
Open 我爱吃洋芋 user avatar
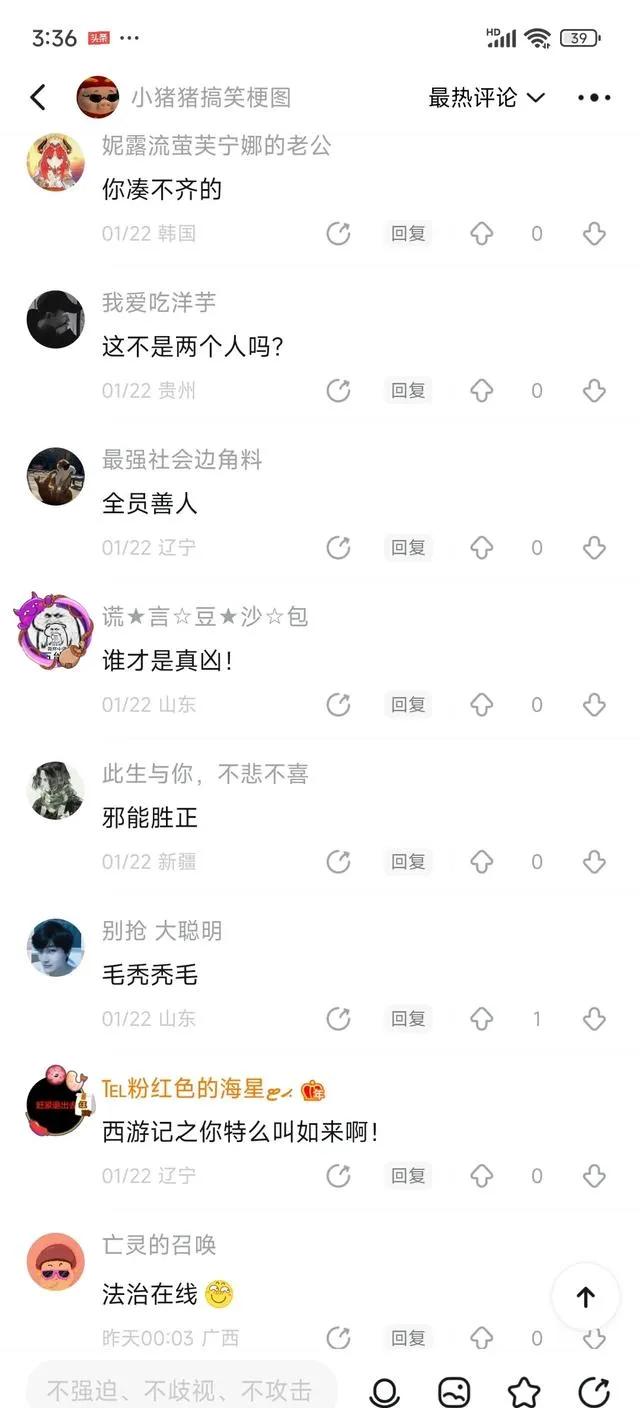pyautogui.click(x=55, y=320)
